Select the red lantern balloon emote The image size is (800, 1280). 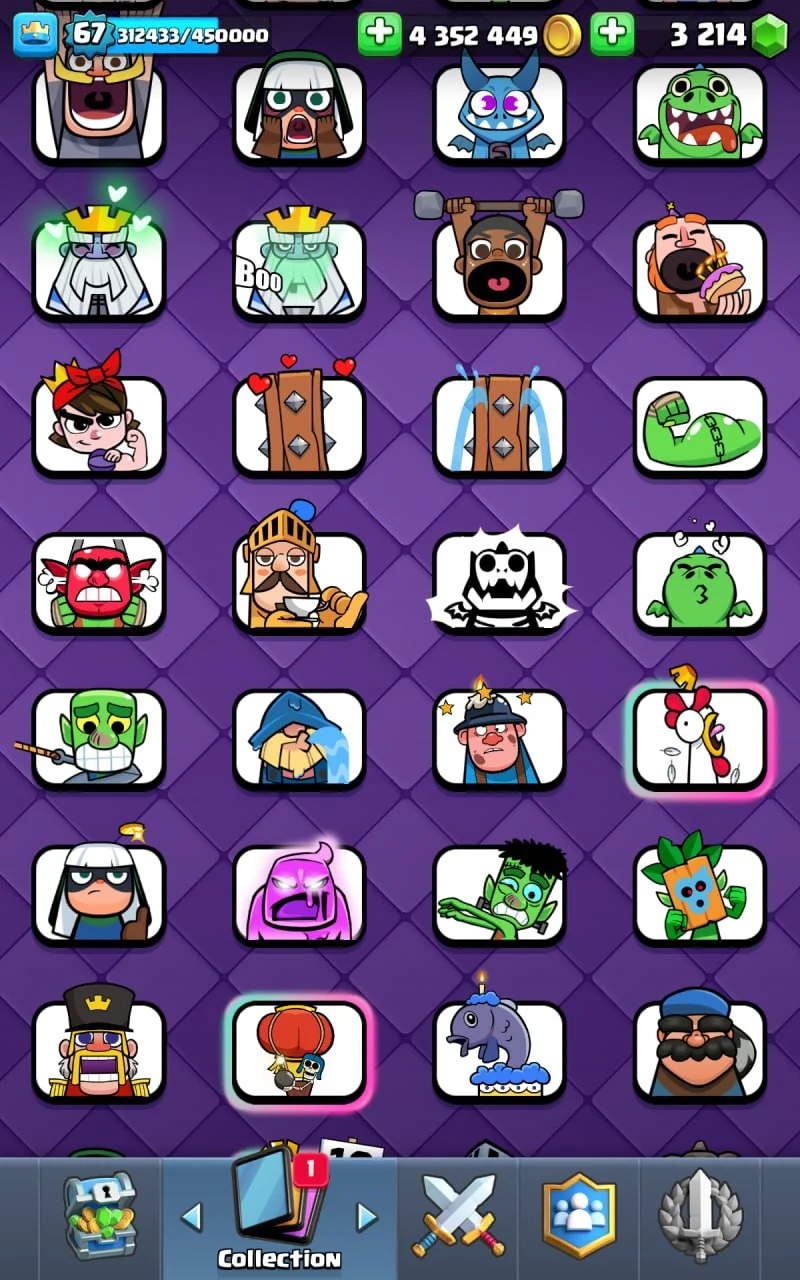click(x=299, y=1050)
